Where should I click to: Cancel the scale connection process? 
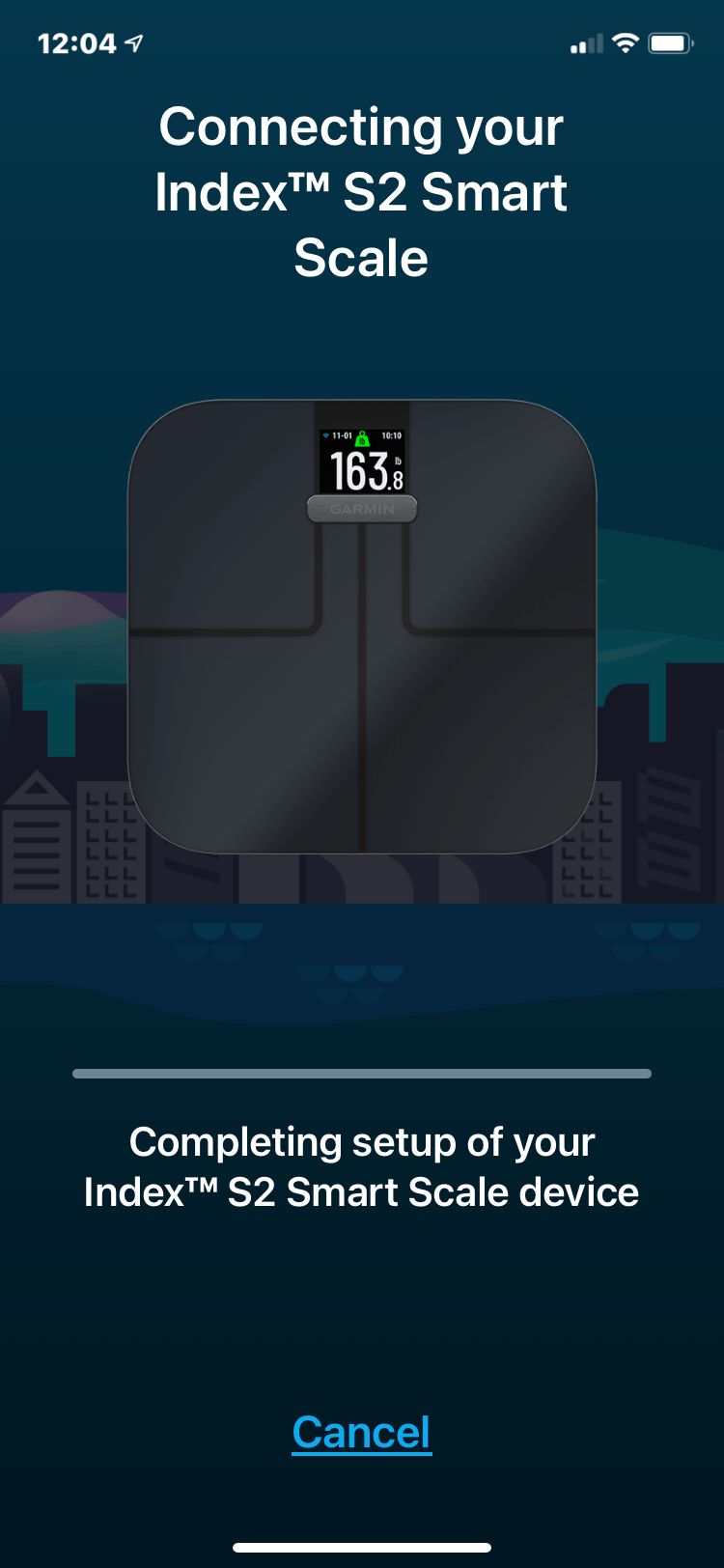362,1432
